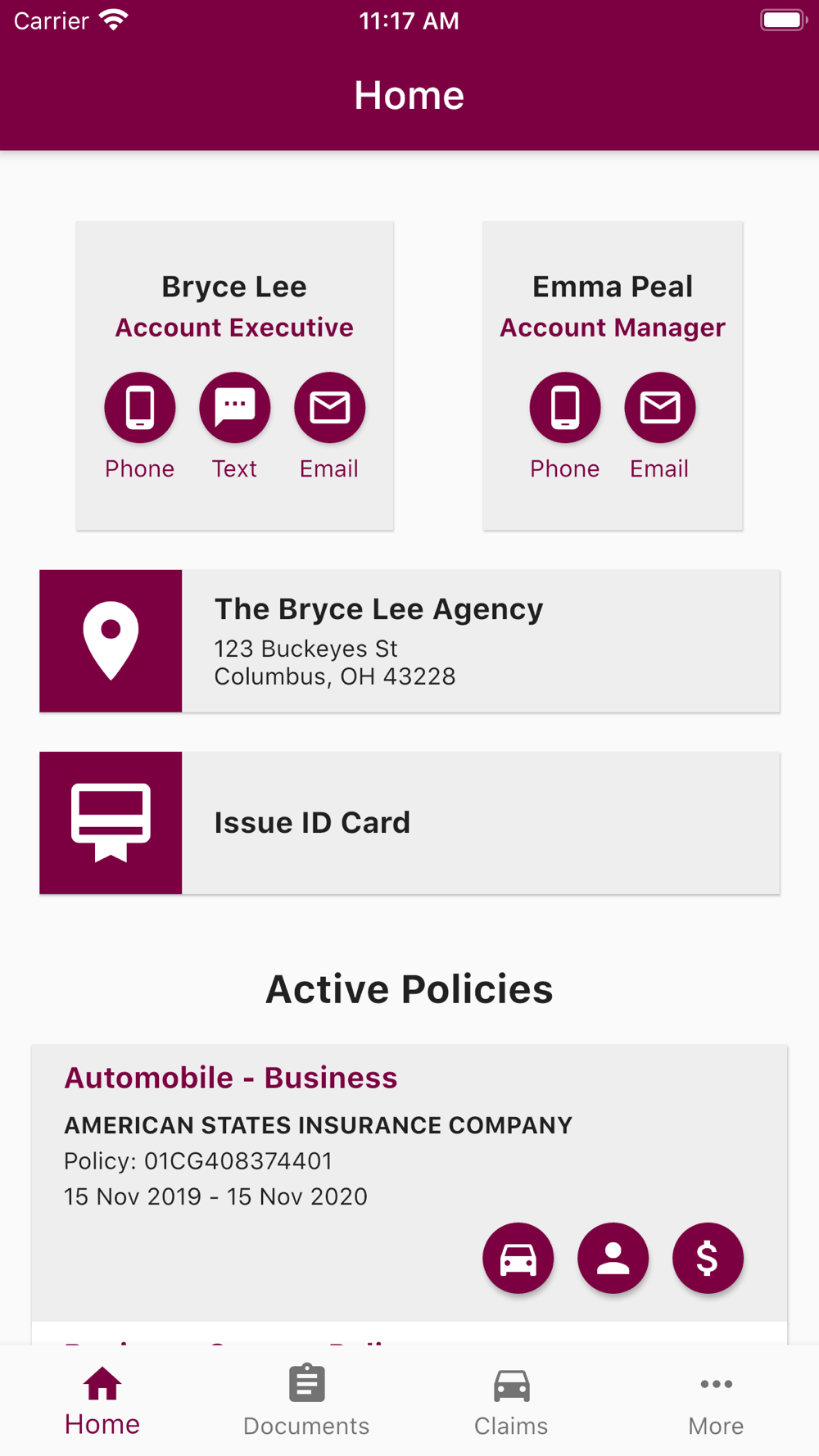819x1456 pixels.
Task: Switch to the Claims tab
Action: pos(512,1401)
